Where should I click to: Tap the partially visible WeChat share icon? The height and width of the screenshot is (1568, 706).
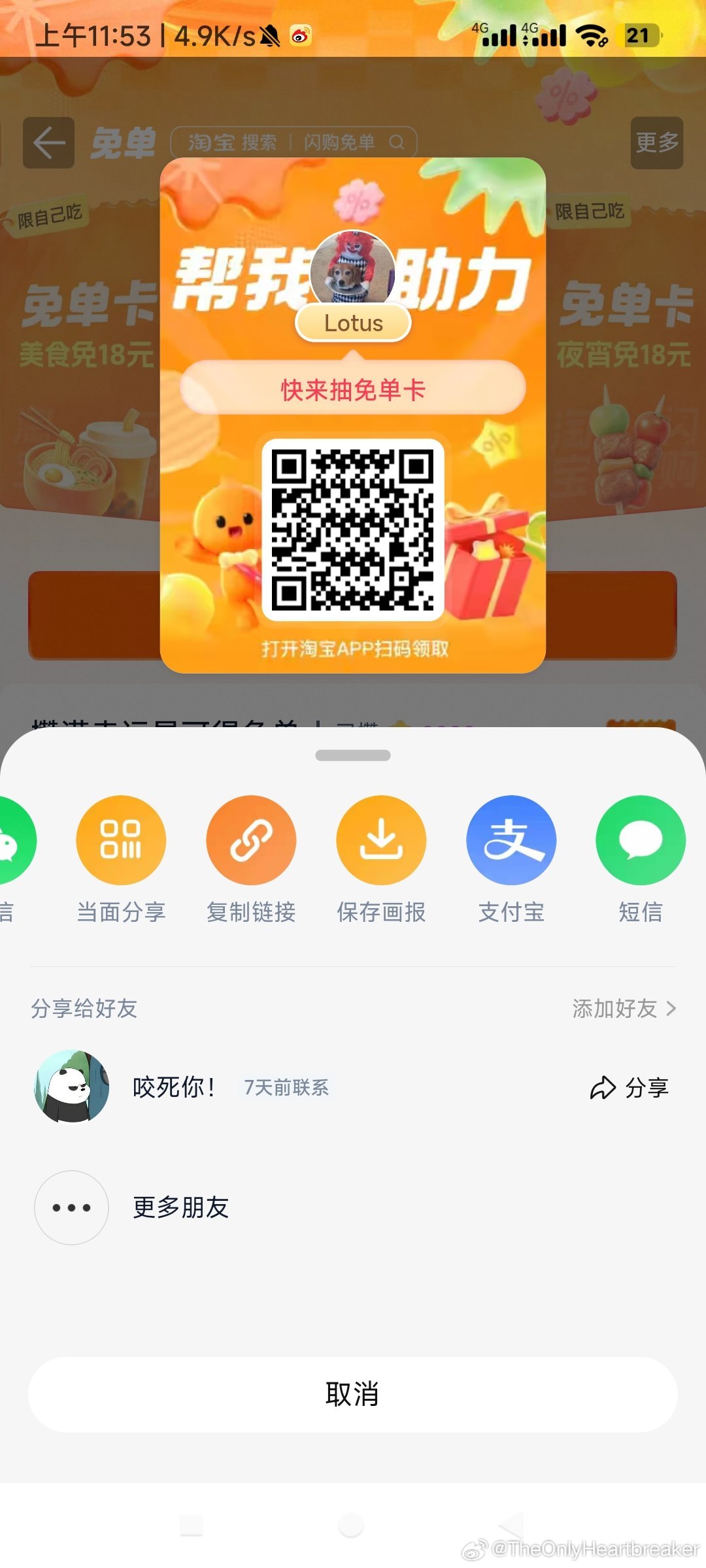pyautogui.click(x=13, y=840)
